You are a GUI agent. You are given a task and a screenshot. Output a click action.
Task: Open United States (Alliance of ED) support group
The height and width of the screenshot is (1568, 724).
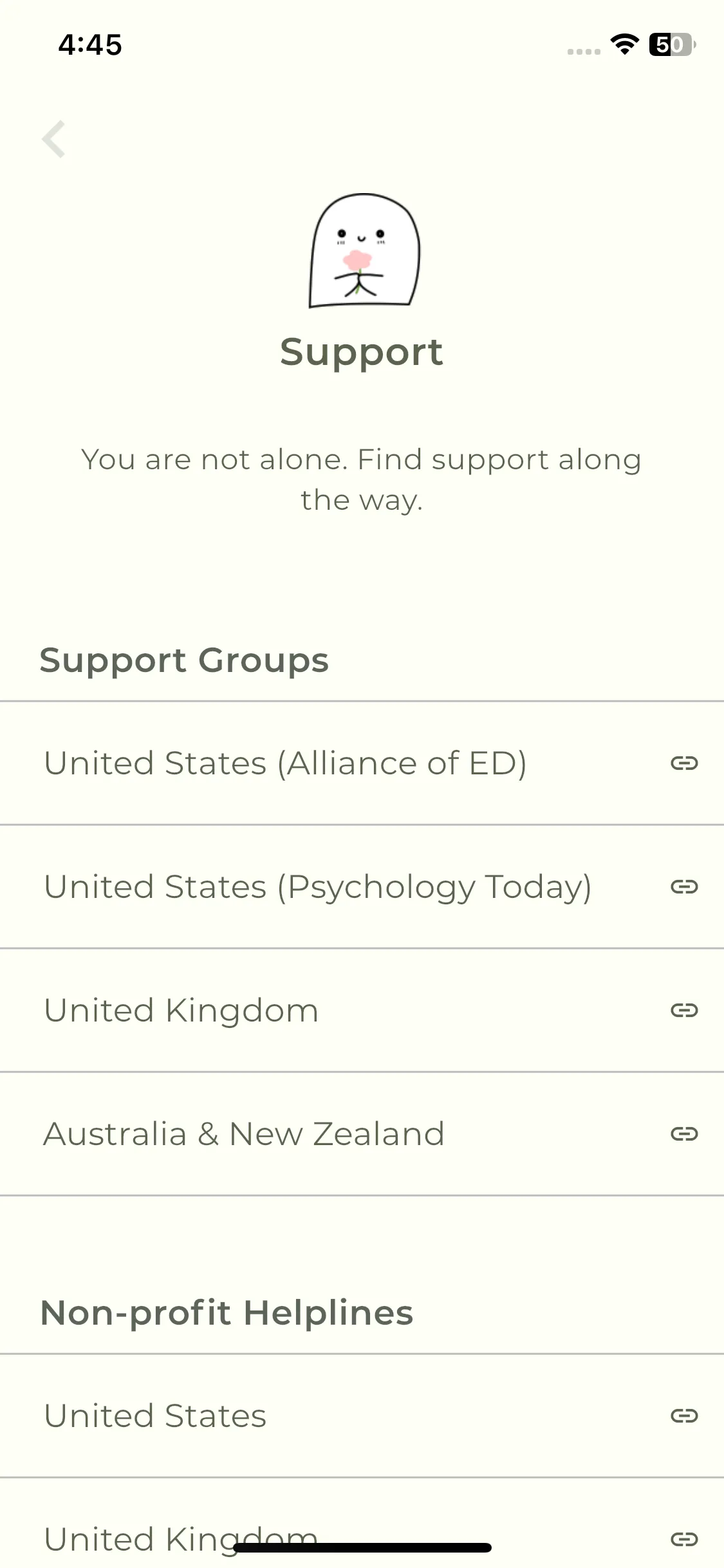coord(362,763)
